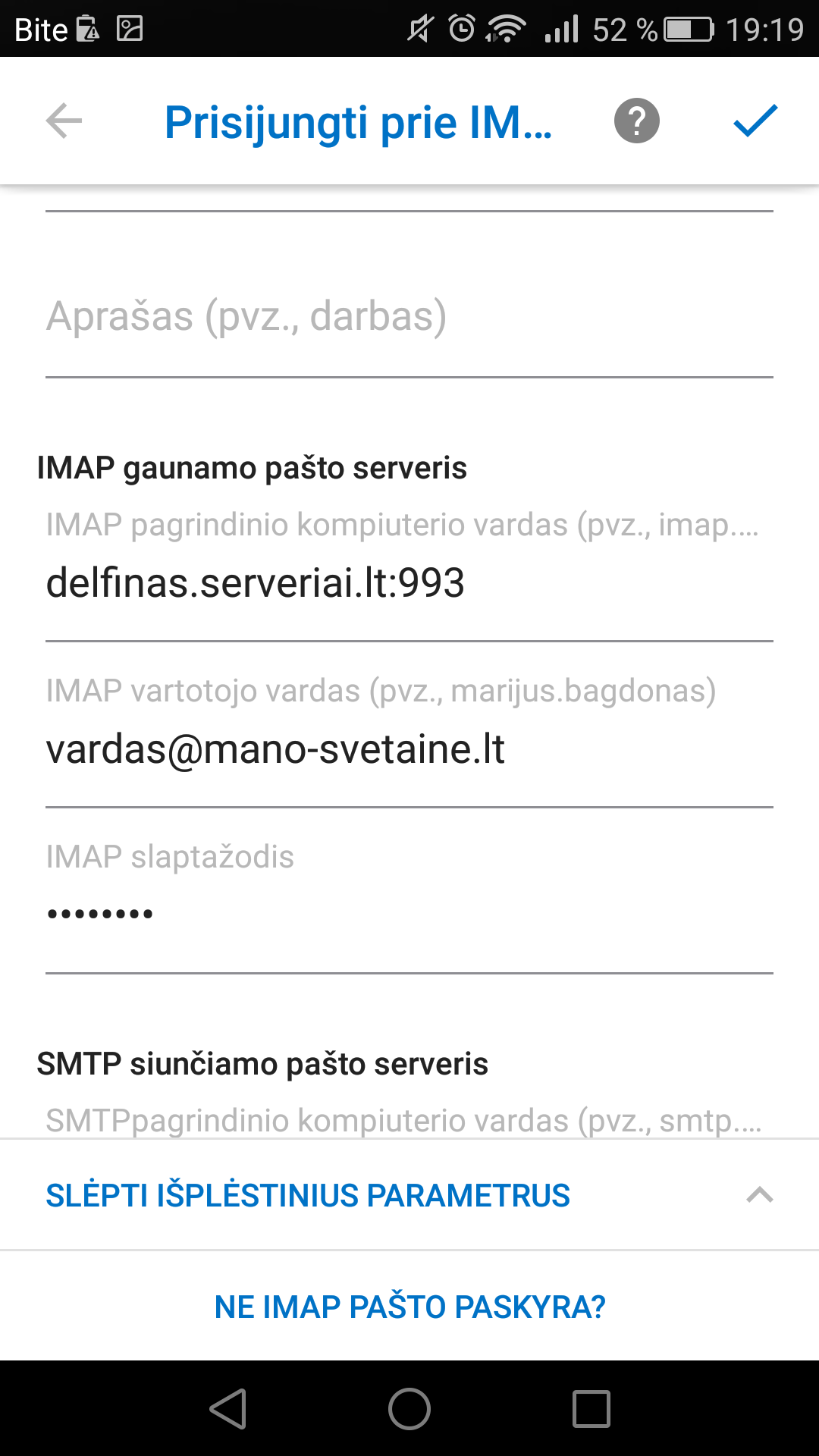Open the help question mark icon

[636, 121]
